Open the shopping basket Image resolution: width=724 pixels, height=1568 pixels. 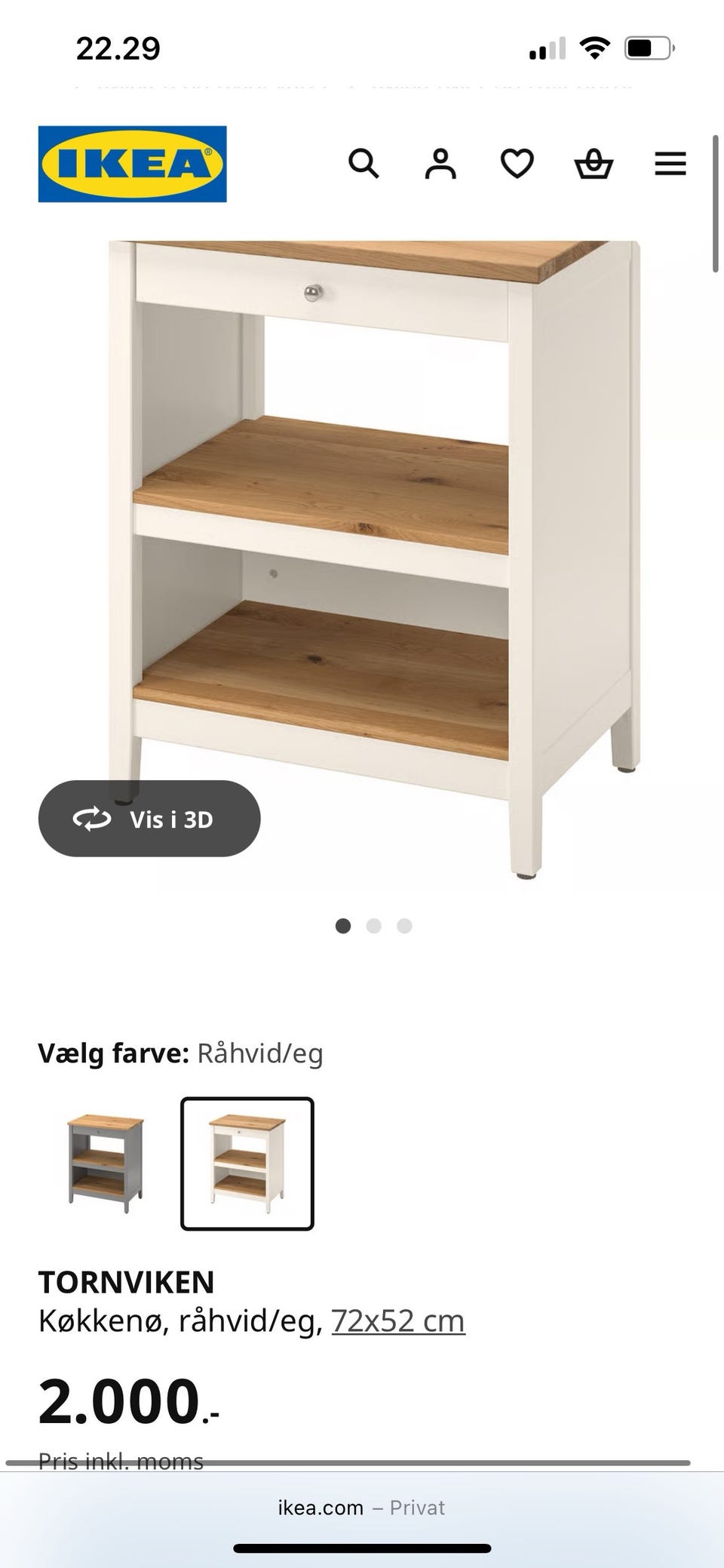594,164
